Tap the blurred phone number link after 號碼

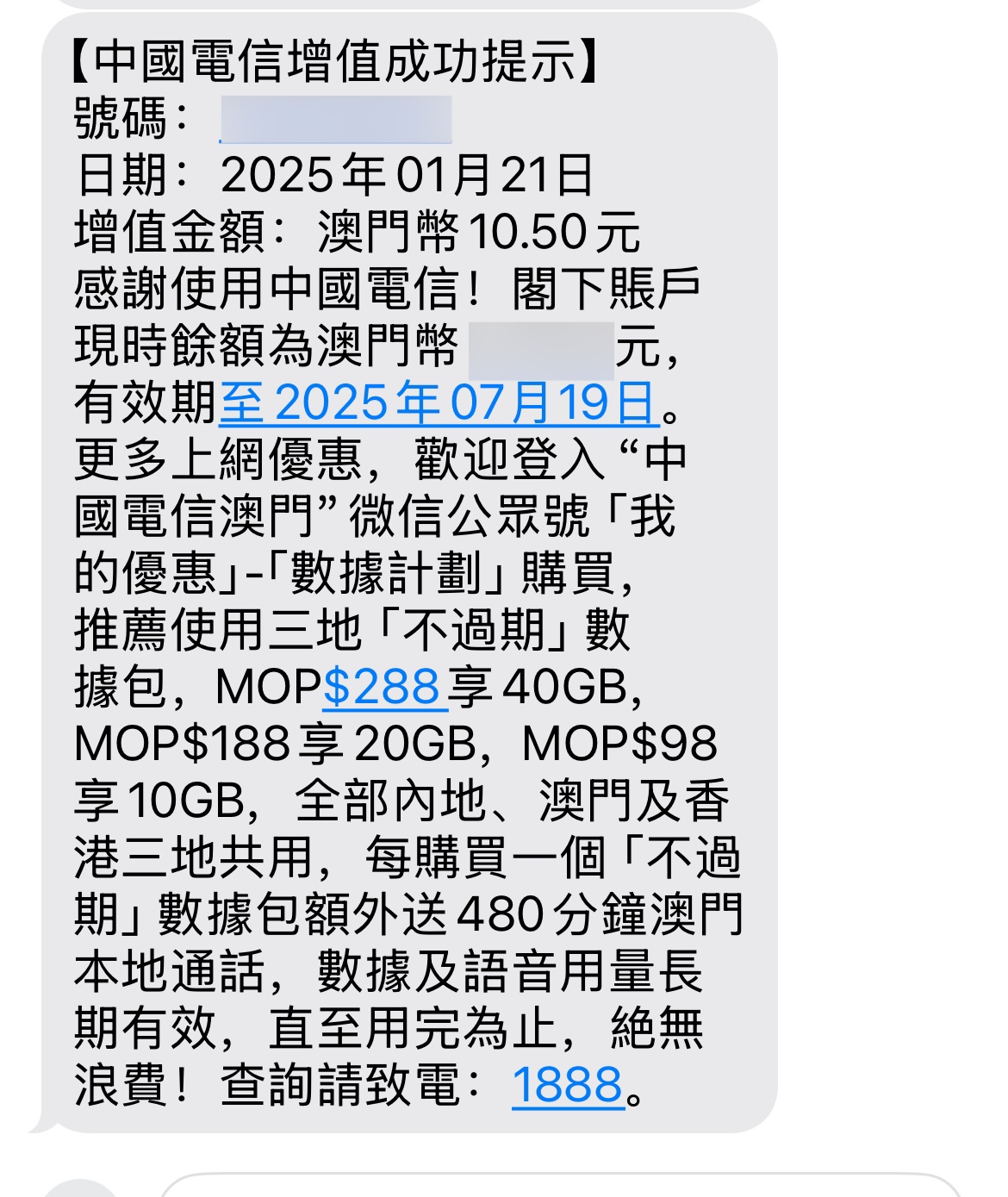click(336, 119)
